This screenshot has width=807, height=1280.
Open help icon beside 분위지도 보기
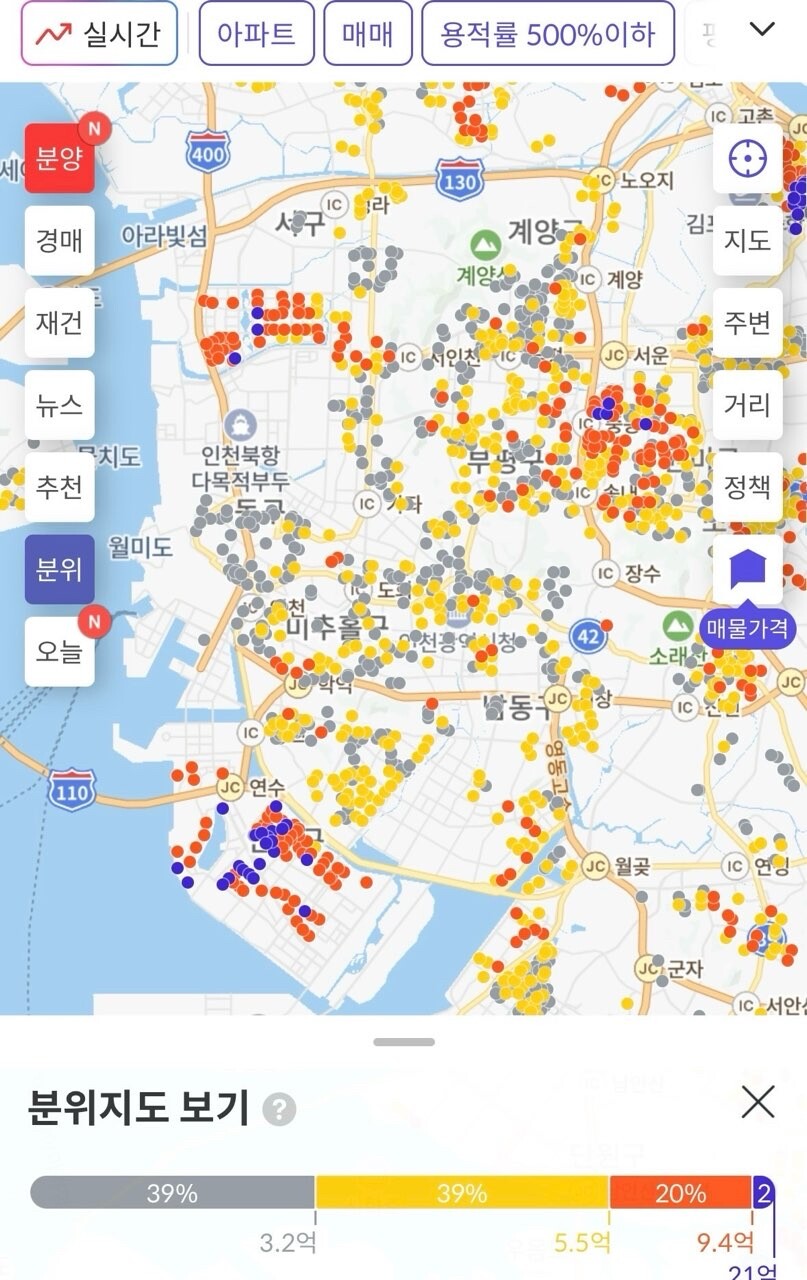pos(279,1108)
